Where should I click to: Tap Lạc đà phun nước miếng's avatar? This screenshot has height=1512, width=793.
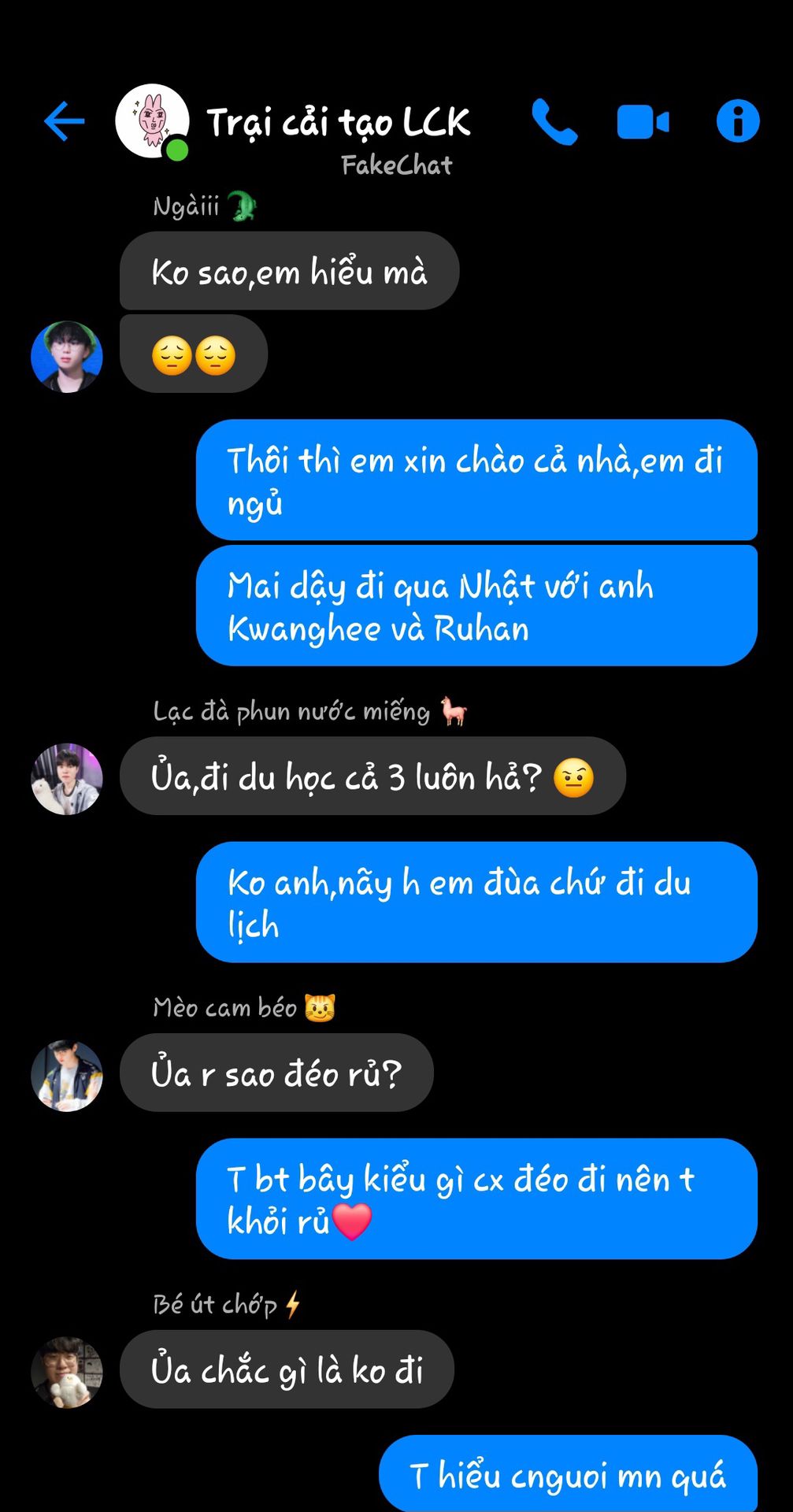click(67, 778)
